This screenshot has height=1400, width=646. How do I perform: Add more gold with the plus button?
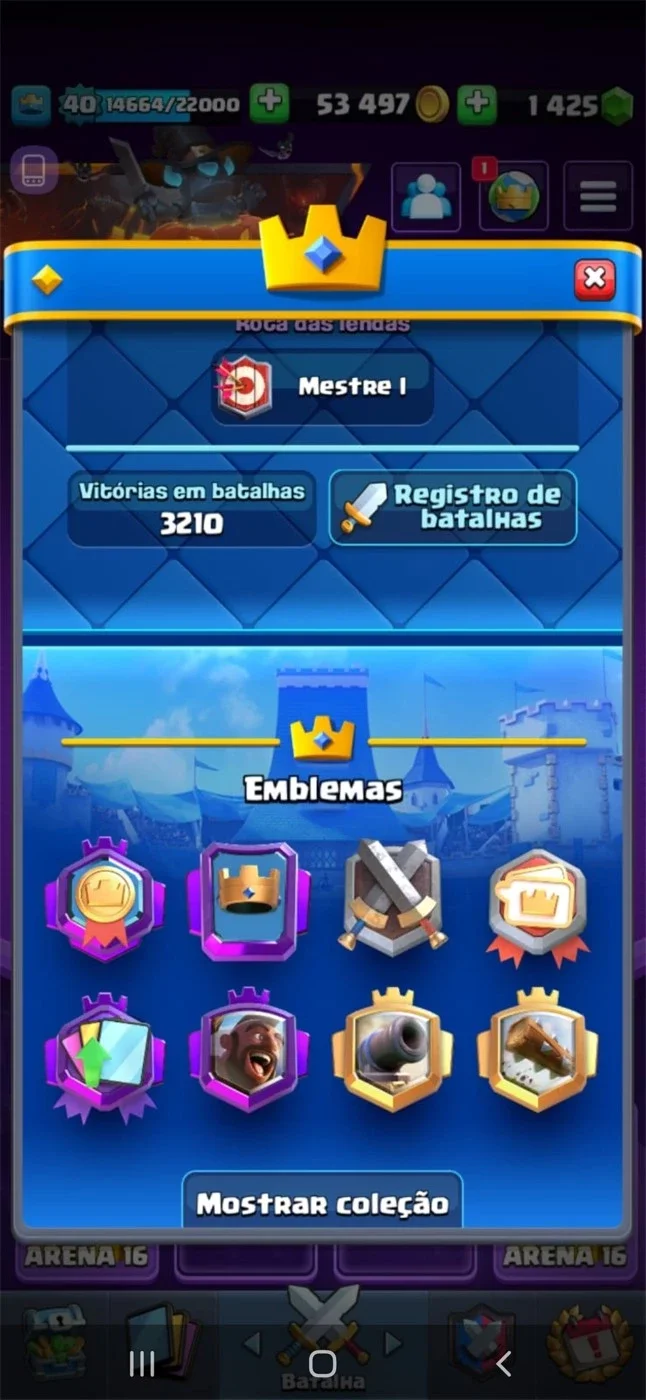pos(268,104)
